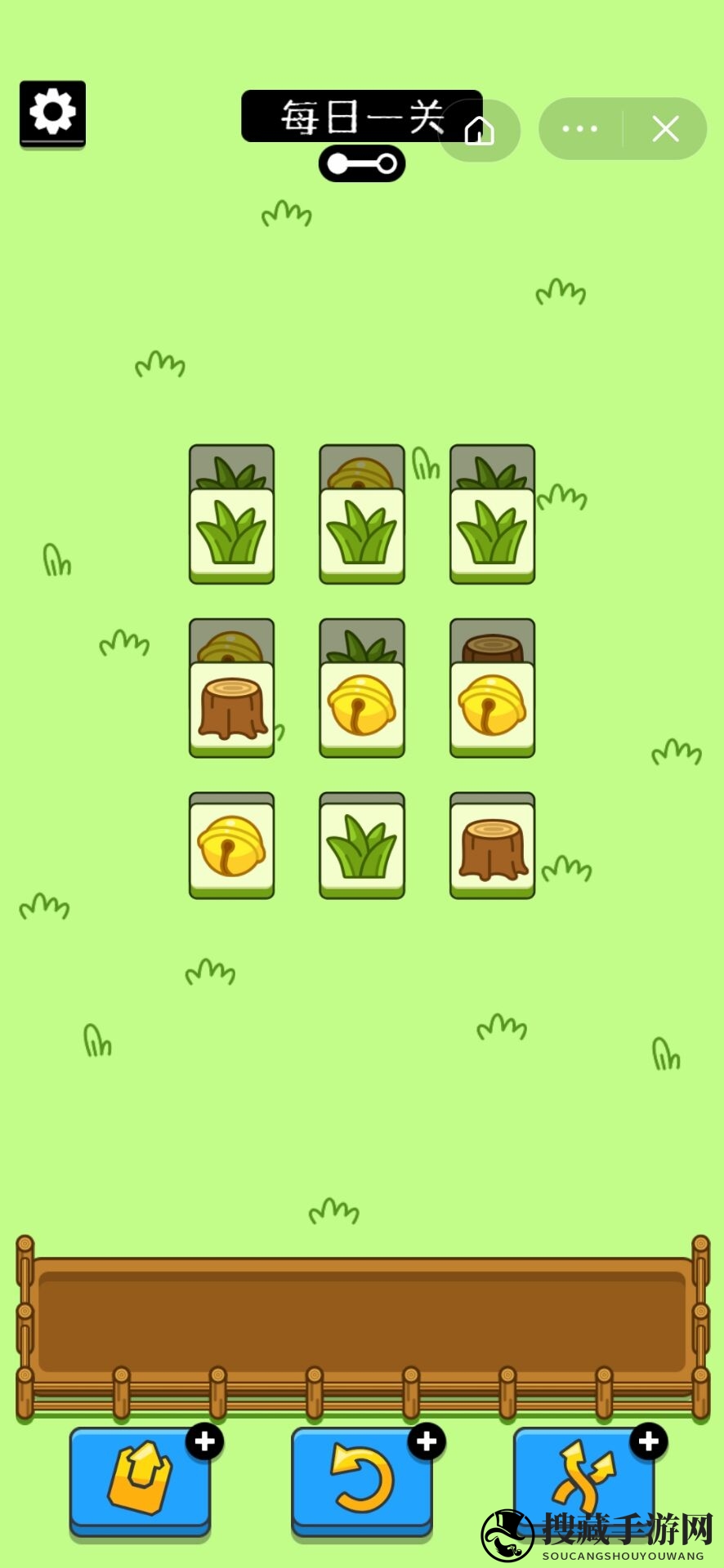The image size is (724, 1568).
Task: Tap the bottom-right tree stump tile
Action: click(492, 848)
